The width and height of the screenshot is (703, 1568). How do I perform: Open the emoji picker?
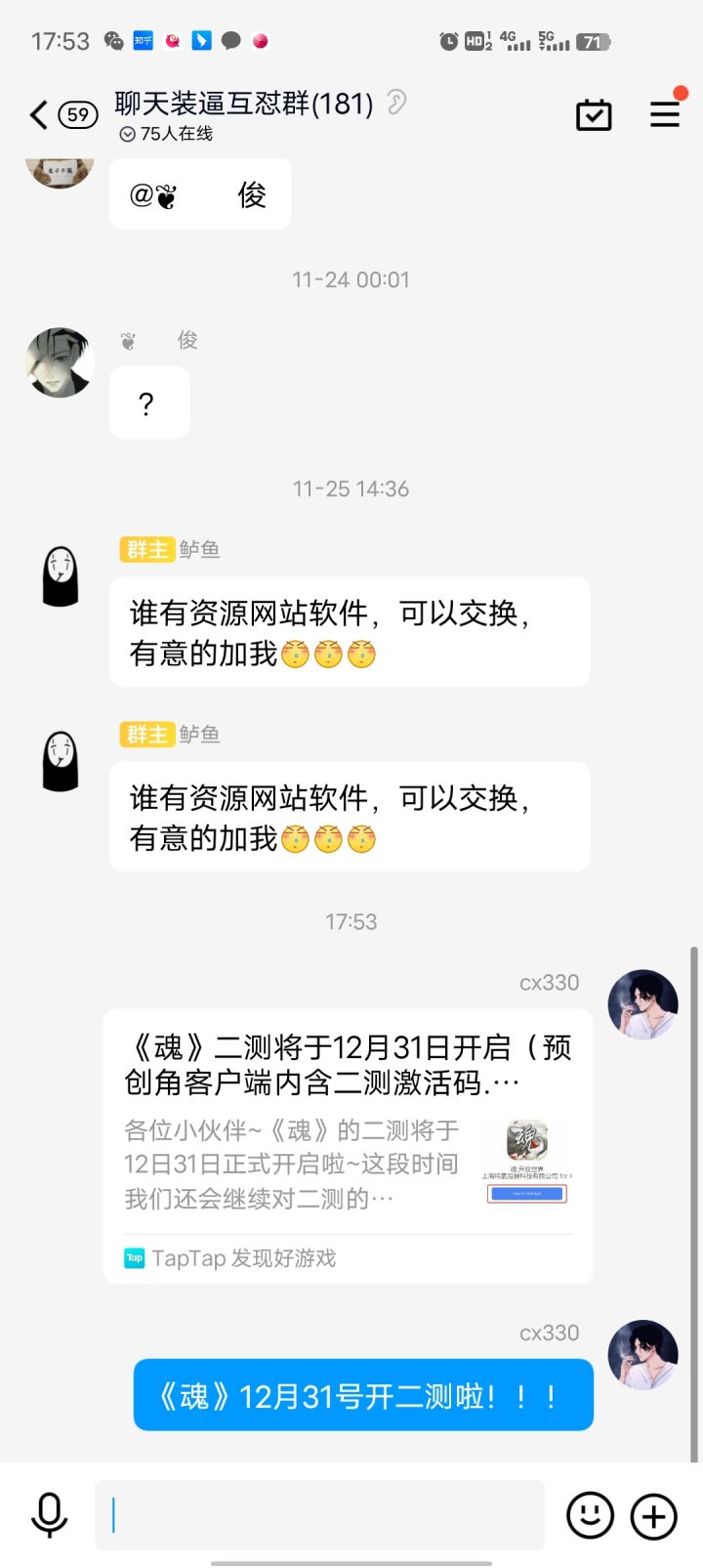pos(591,1516)
